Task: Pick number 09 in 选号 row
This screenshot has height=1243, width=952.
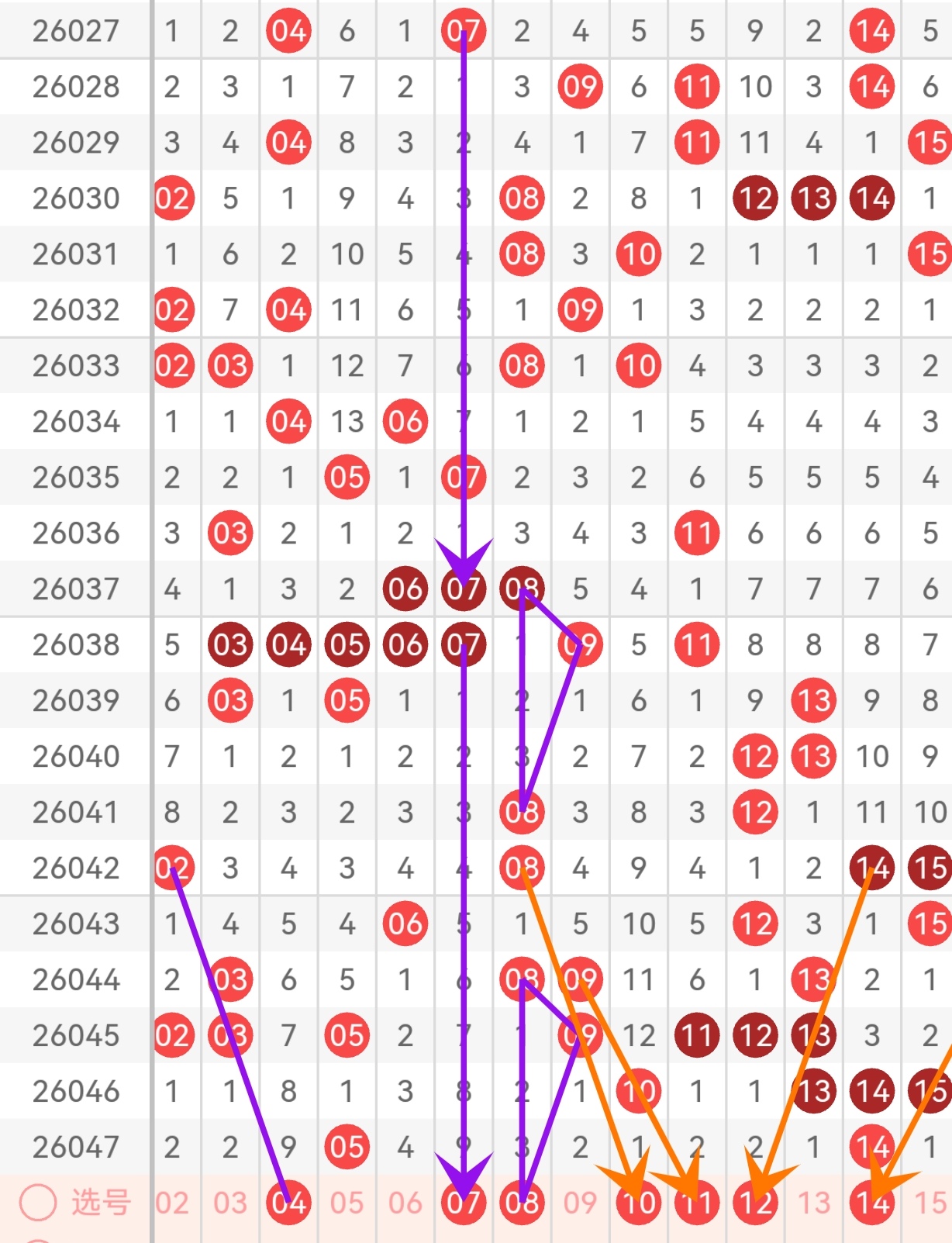Action: tap(580, 1203)
